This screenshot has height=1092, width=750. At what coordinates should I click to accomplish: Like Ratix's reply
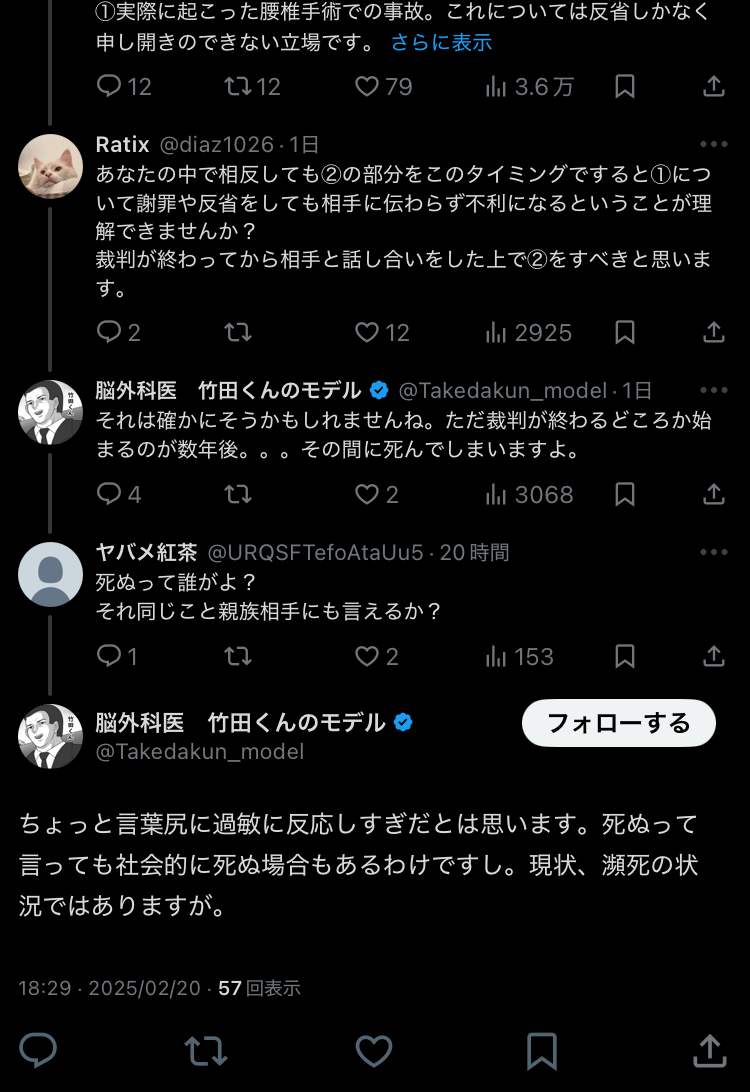click(x=368, y=332)
